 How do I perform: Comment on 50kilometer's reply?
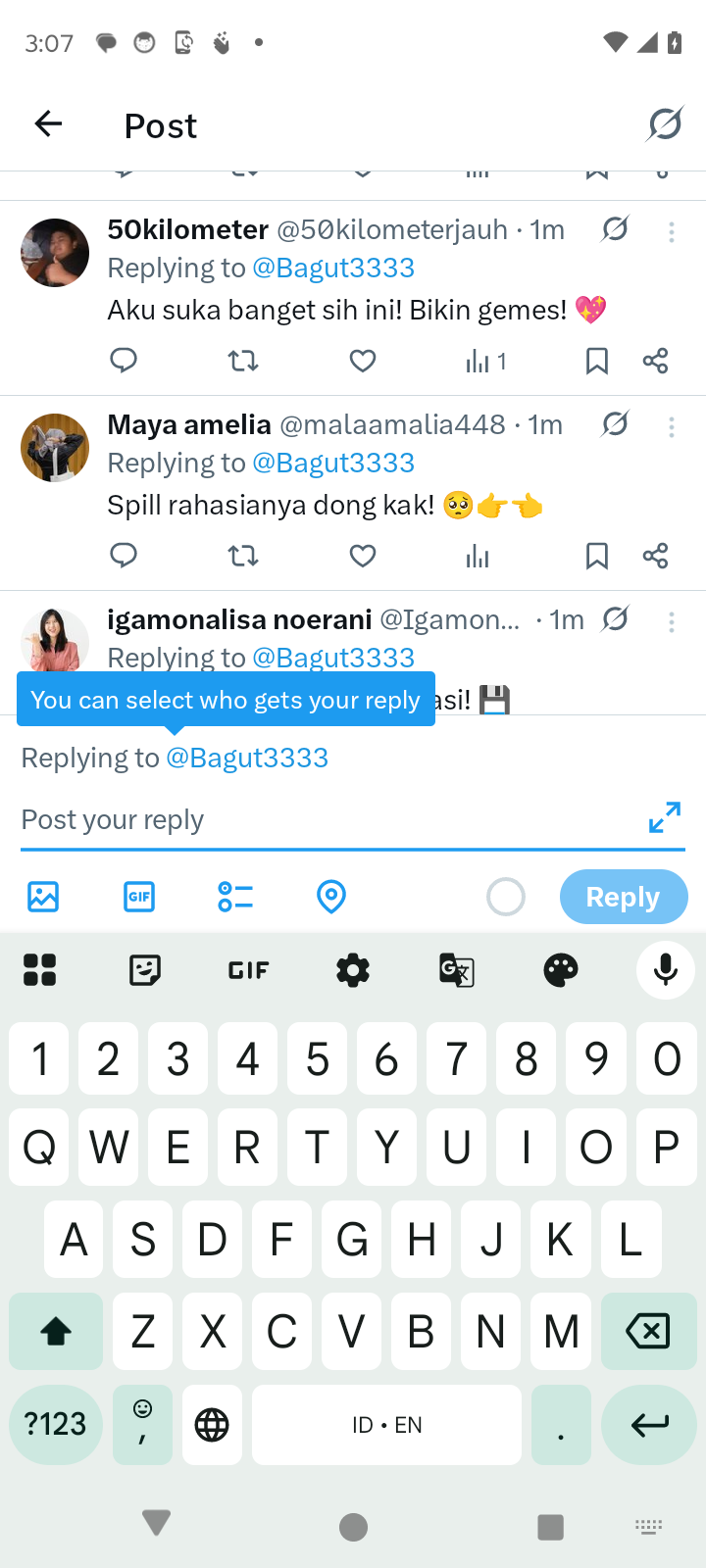click(x=124, y=362)
